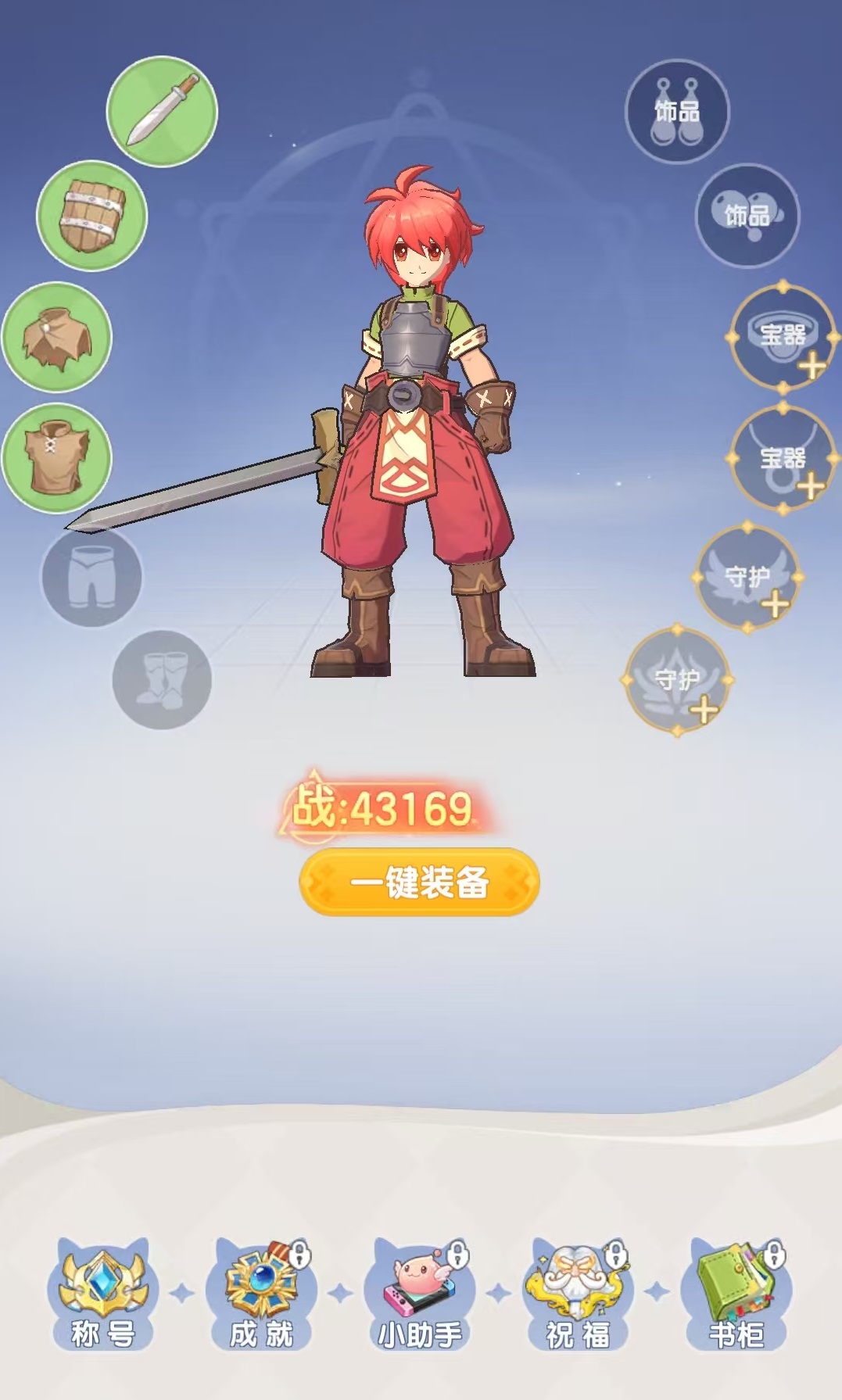Add item to ring 宝器 slot

coord(783,336)
